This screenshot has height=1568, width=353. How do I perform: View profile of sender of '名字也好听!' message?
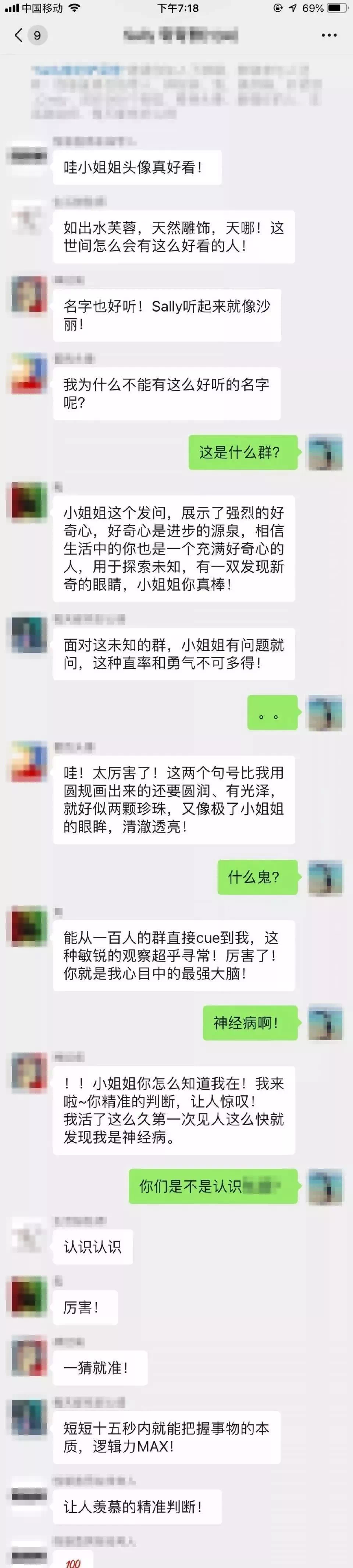point(29,295)
